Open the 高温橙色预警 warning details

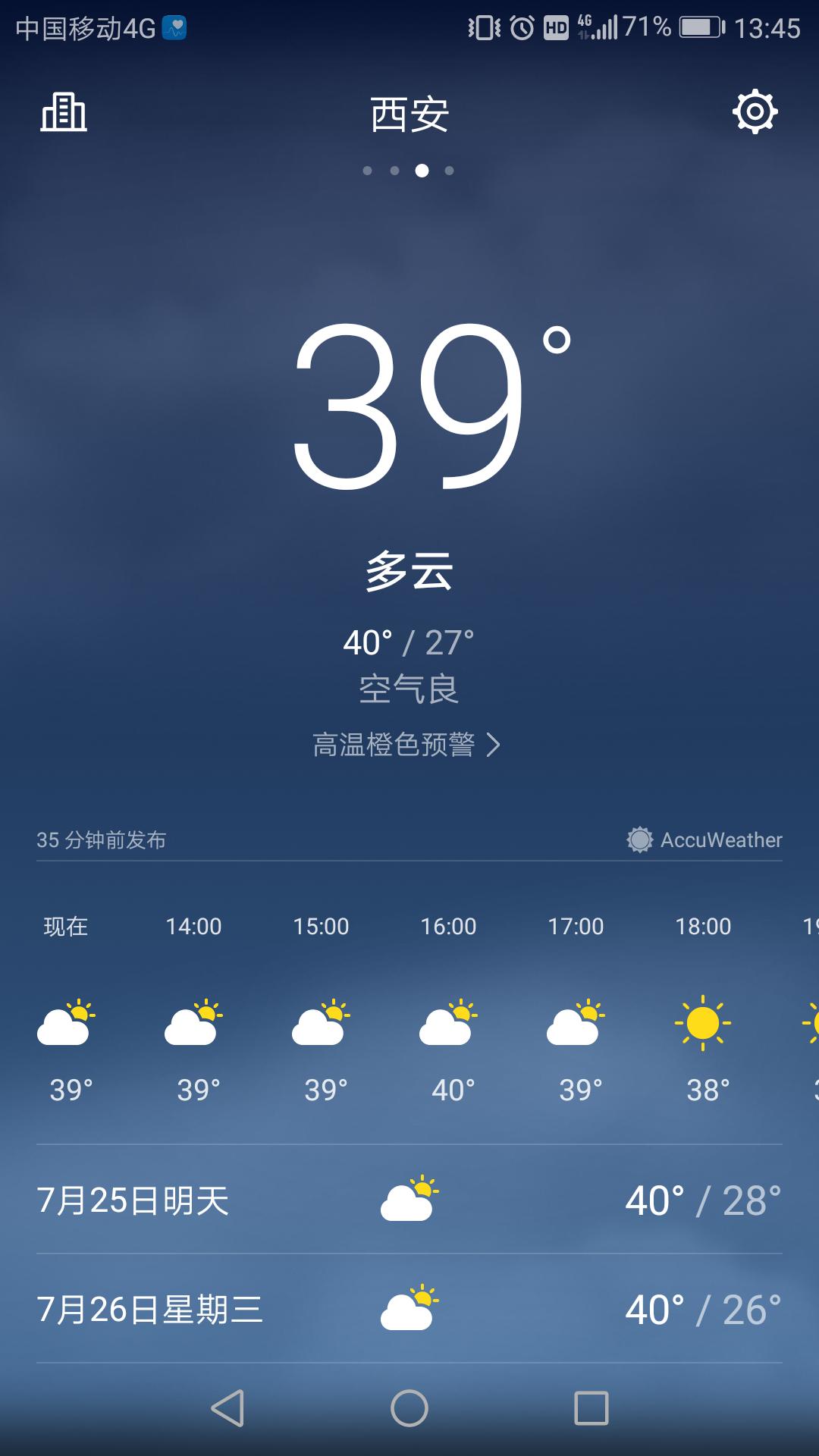click(x=406, y=745)
